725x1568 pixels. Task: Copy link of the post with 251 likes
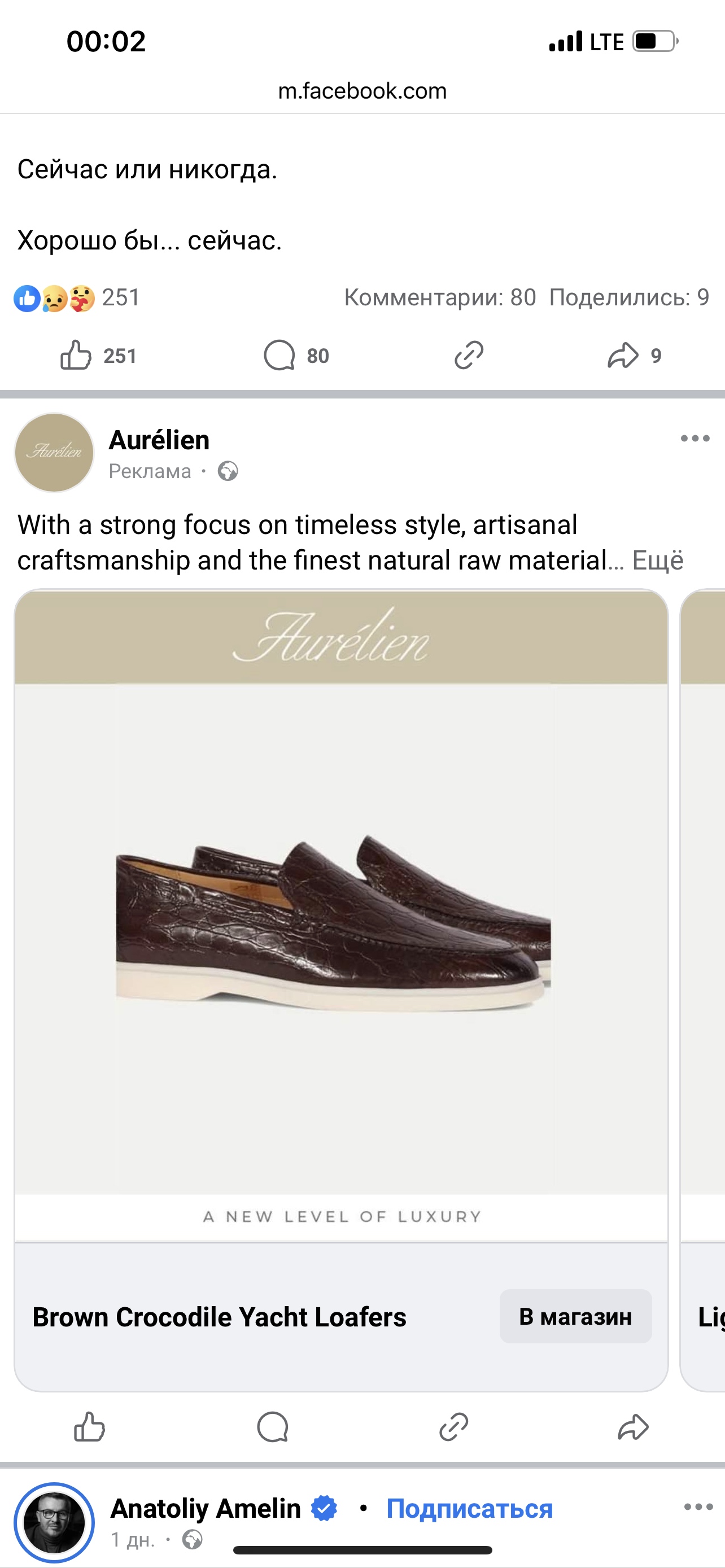pos(469,356)
